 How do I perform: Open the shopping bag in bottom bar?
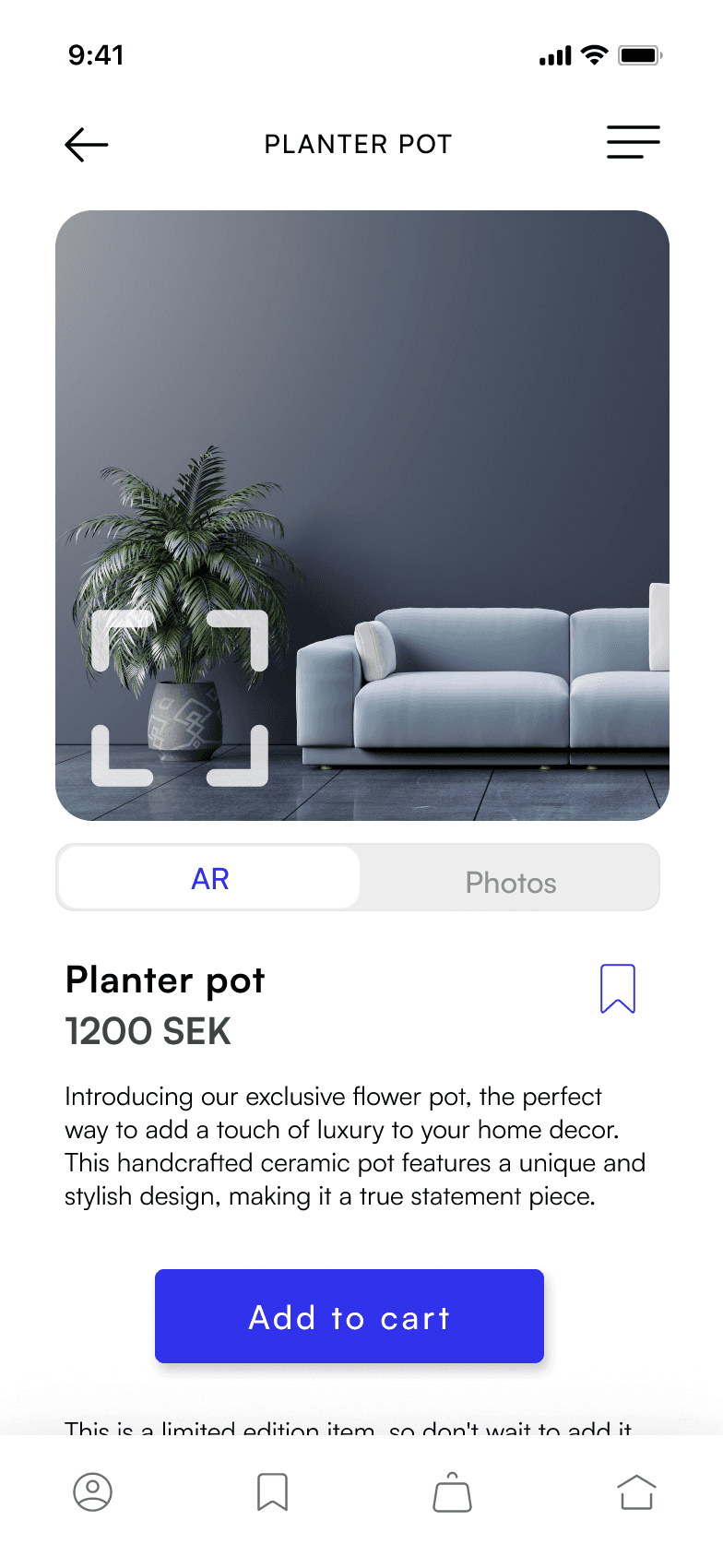click(452, 1491)
